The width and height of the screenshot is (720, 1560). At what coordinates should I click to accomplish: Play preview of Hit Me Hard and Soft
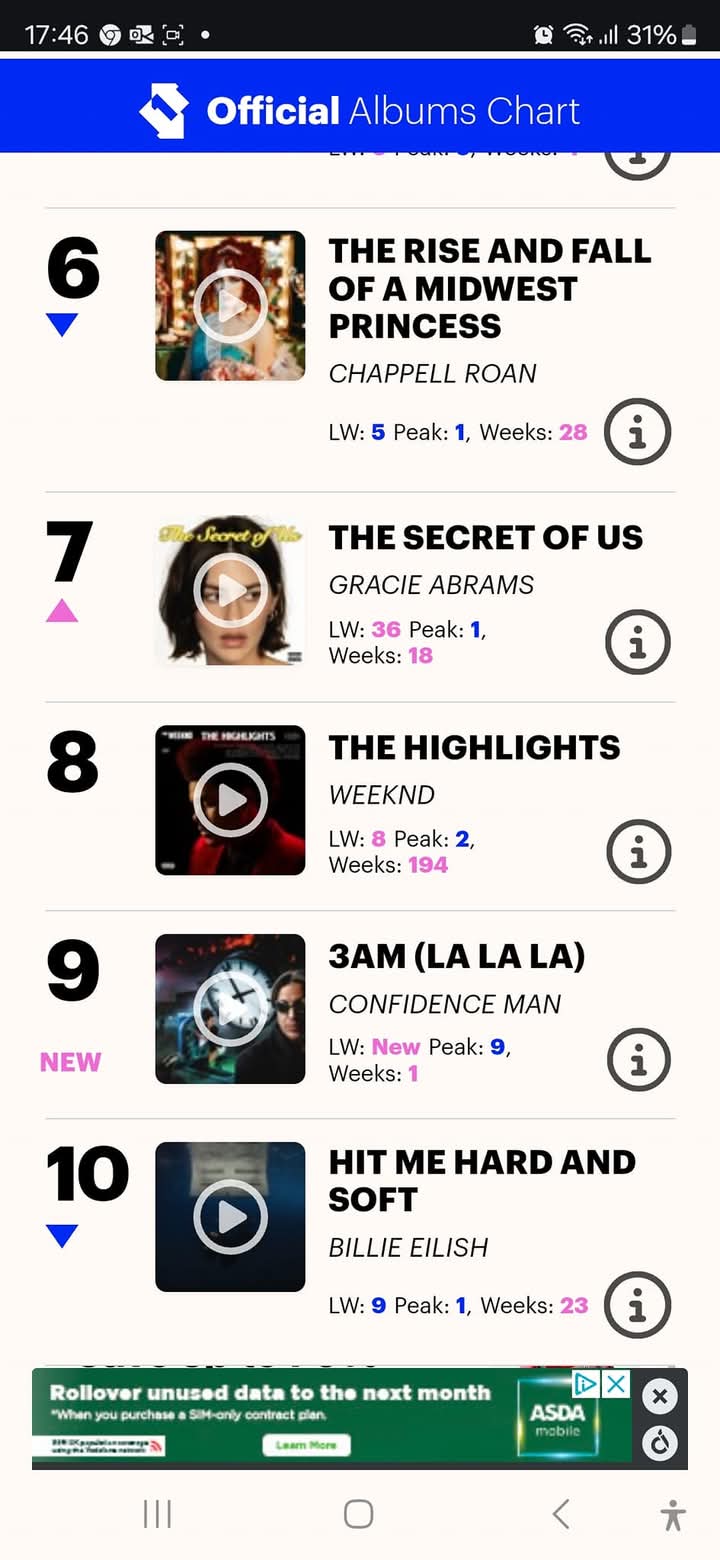point(230,1217)
